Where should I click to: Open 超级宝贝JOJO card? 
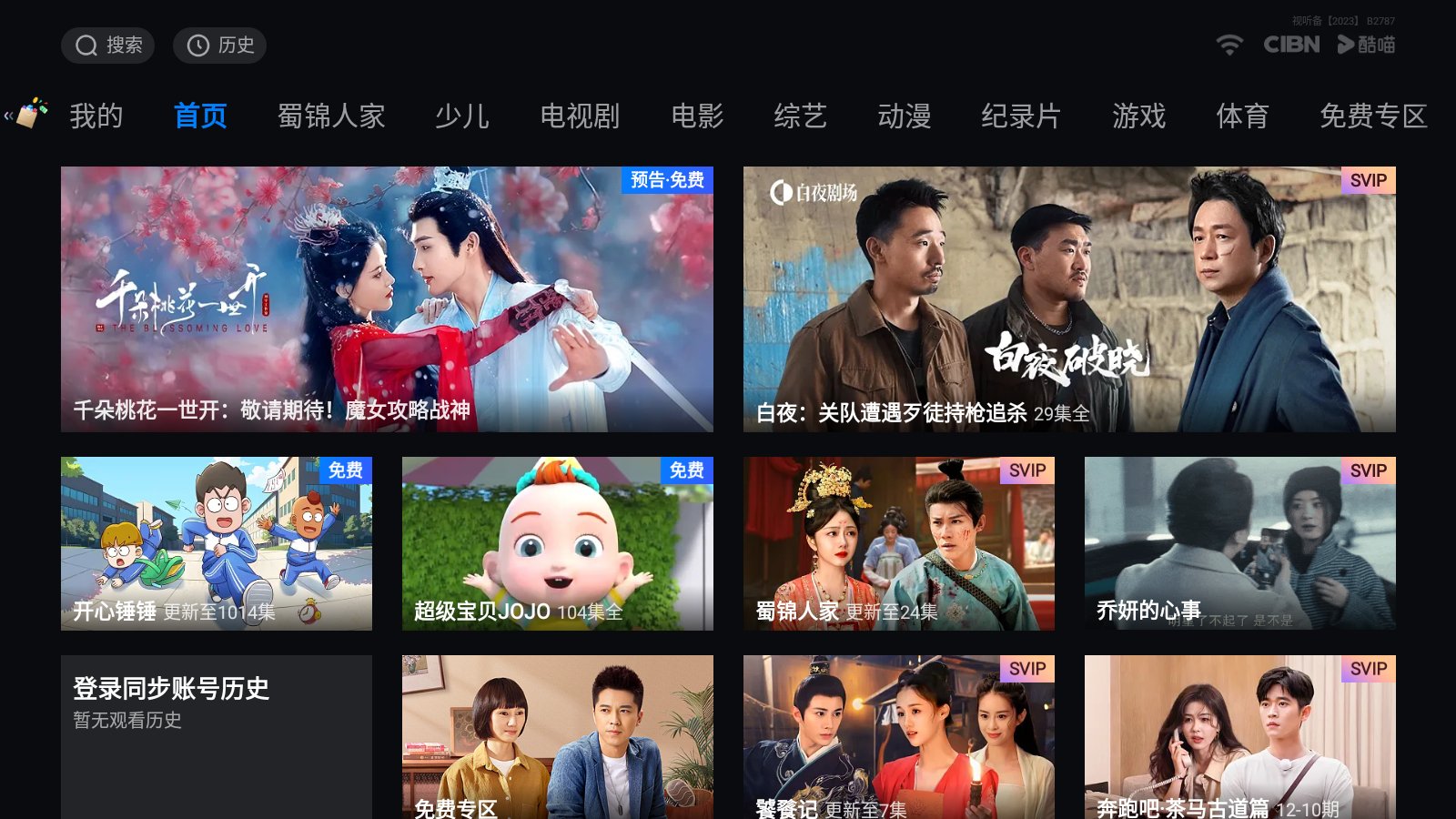click(558, 543)
